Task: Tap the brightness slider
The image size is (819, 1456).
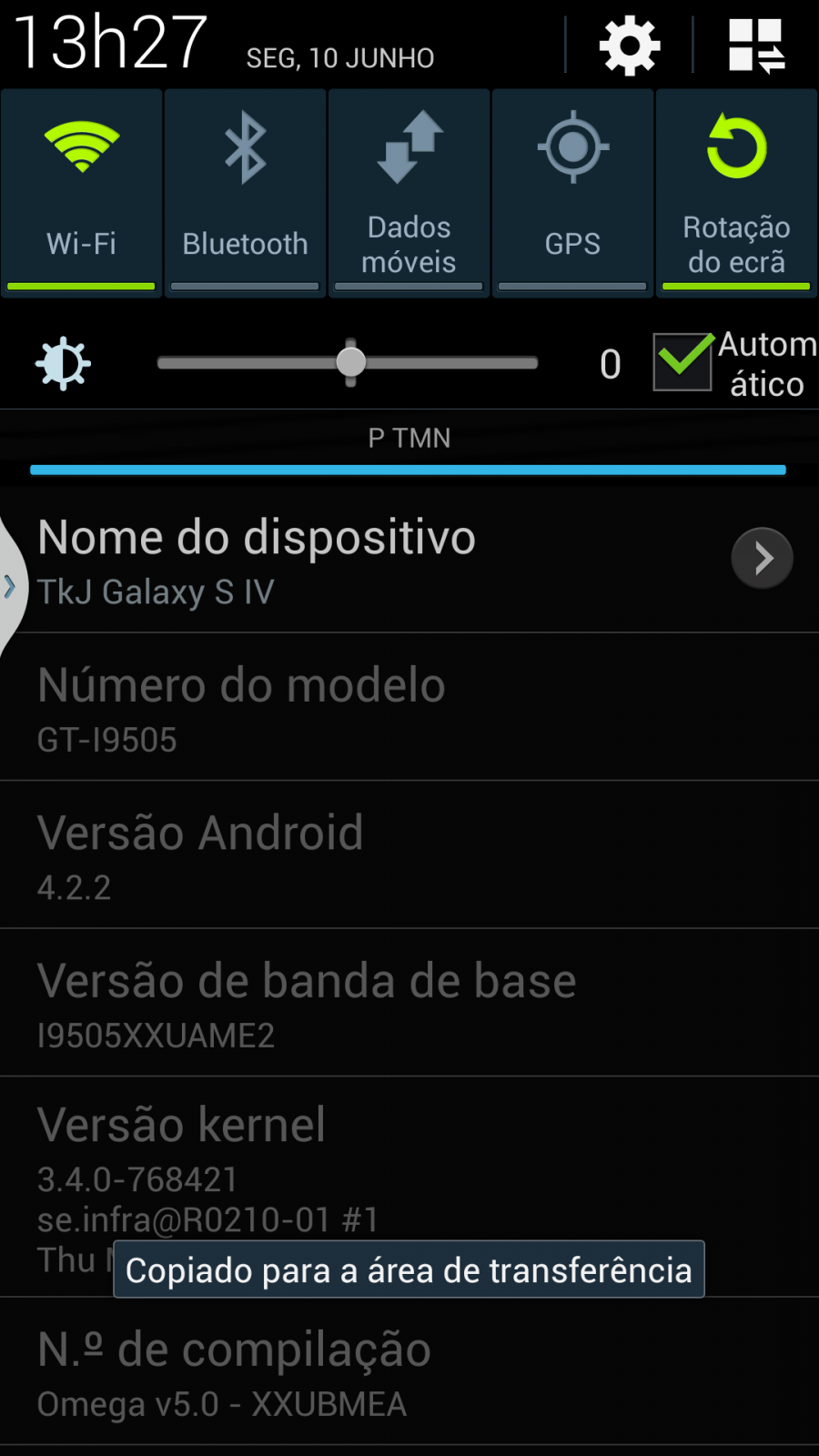Action: [348, 363]
